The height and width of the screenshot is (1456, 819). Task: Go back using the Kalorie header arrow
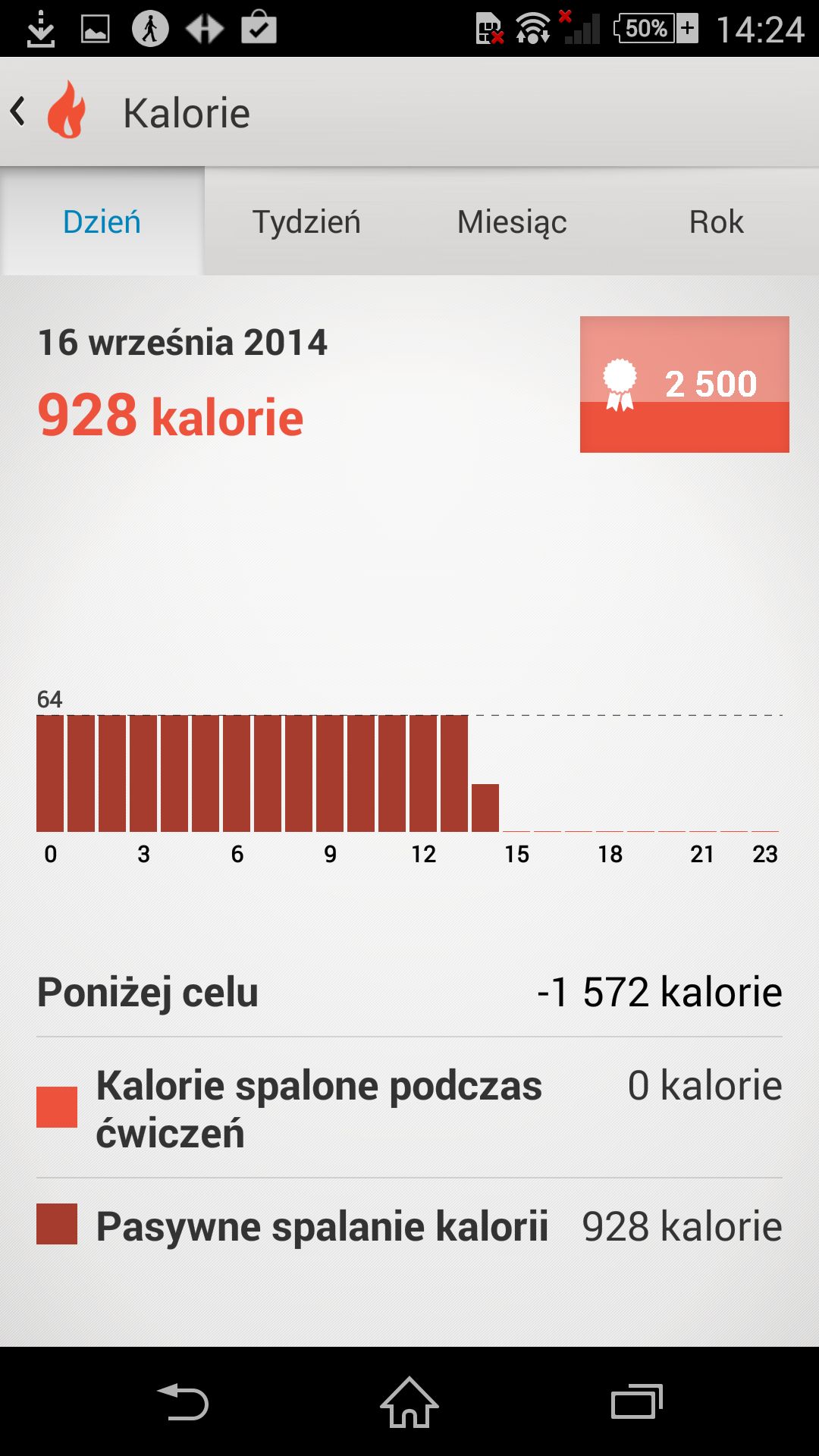pos(18,111)
